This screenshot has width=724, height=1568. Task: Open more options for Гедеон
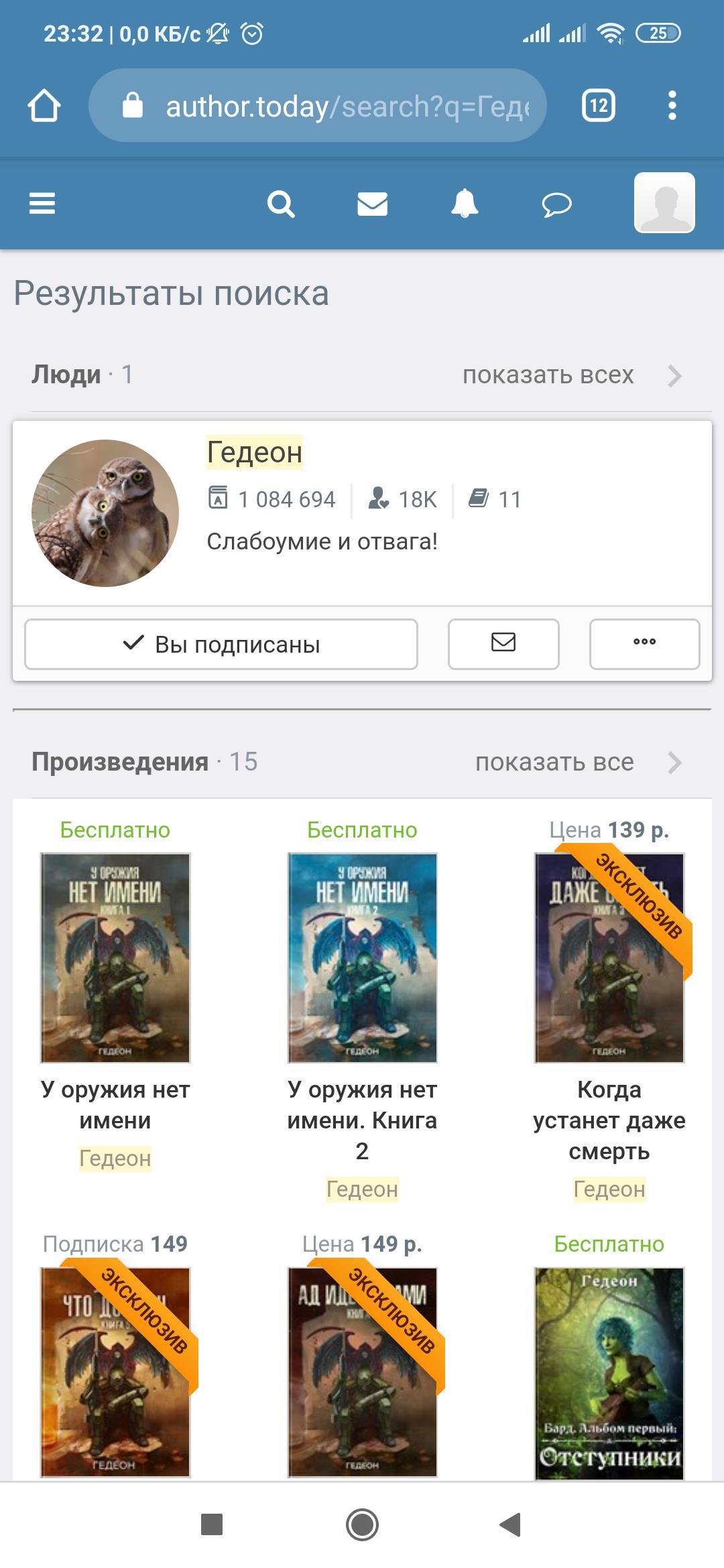tap(644, 644)
